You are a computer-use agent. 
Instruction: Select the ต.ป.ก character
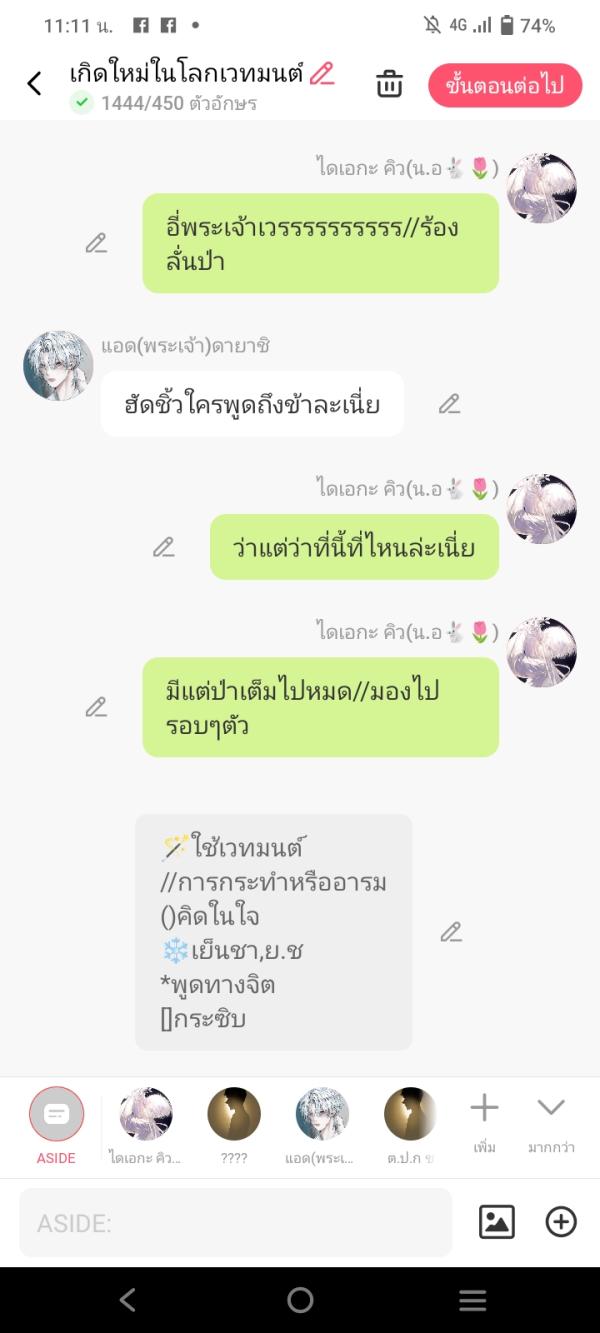pyautogui.click(x=410, y=1125)
